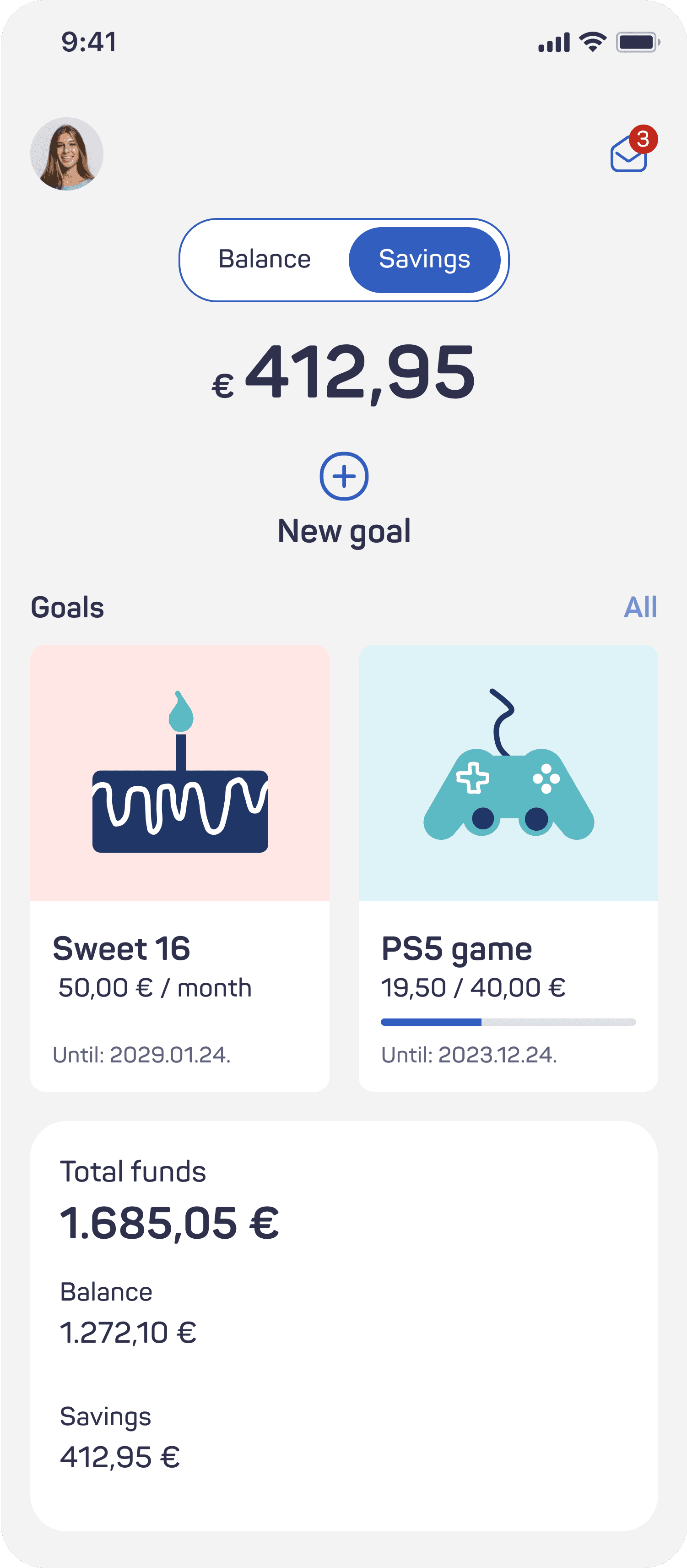Open the profile photo avatar
Viewport: 687px width, 1568px height.
67,154
